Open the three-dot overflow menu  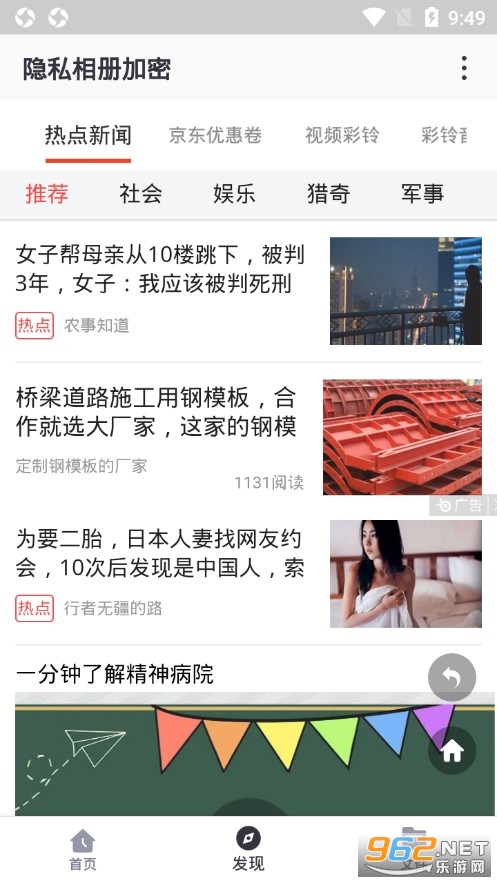464,68
